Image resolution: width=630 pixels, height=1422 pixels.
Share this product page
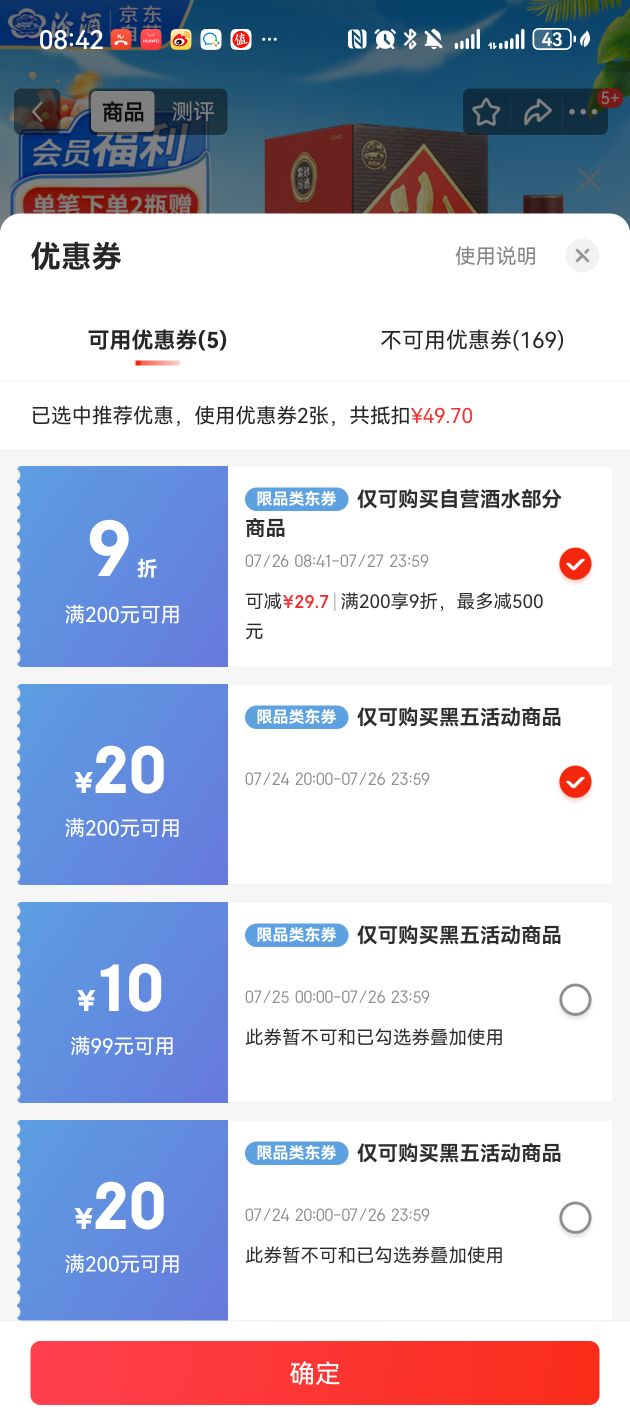pos(537,112)
